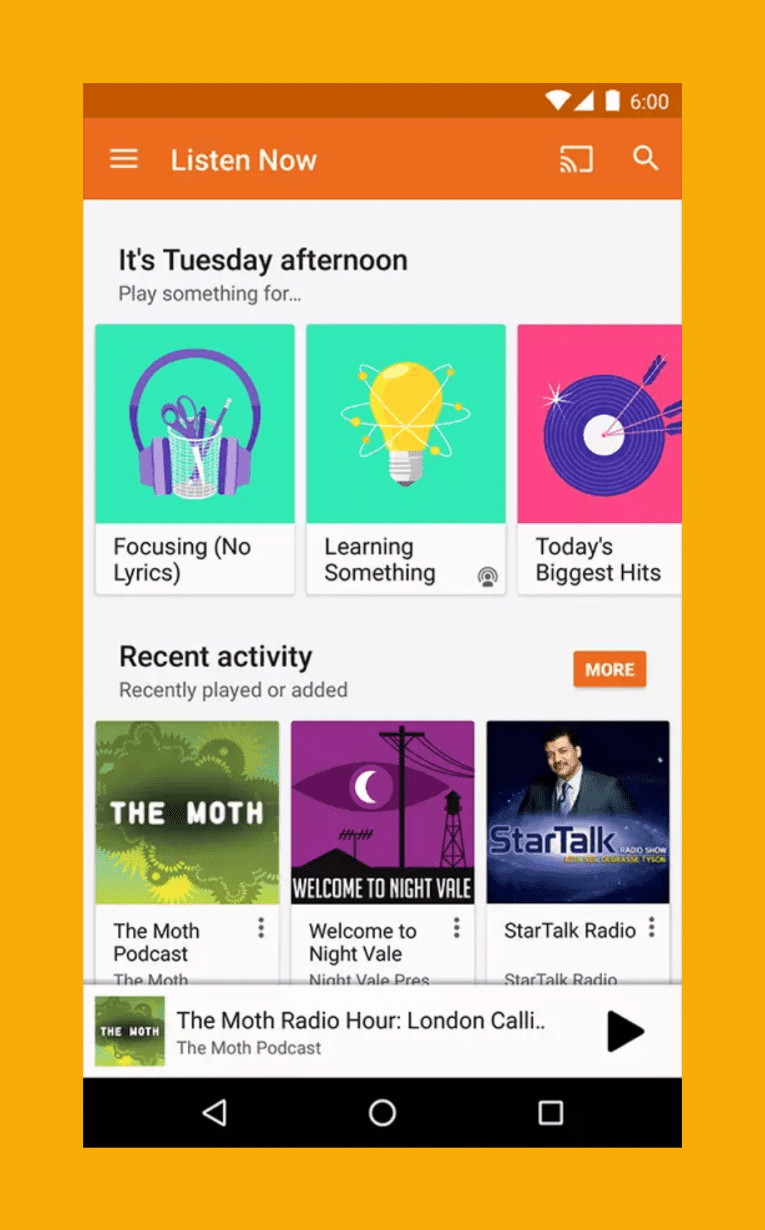Open the navigation drawer menu
Screen dimensions: 765x1230
pos(123,158)
